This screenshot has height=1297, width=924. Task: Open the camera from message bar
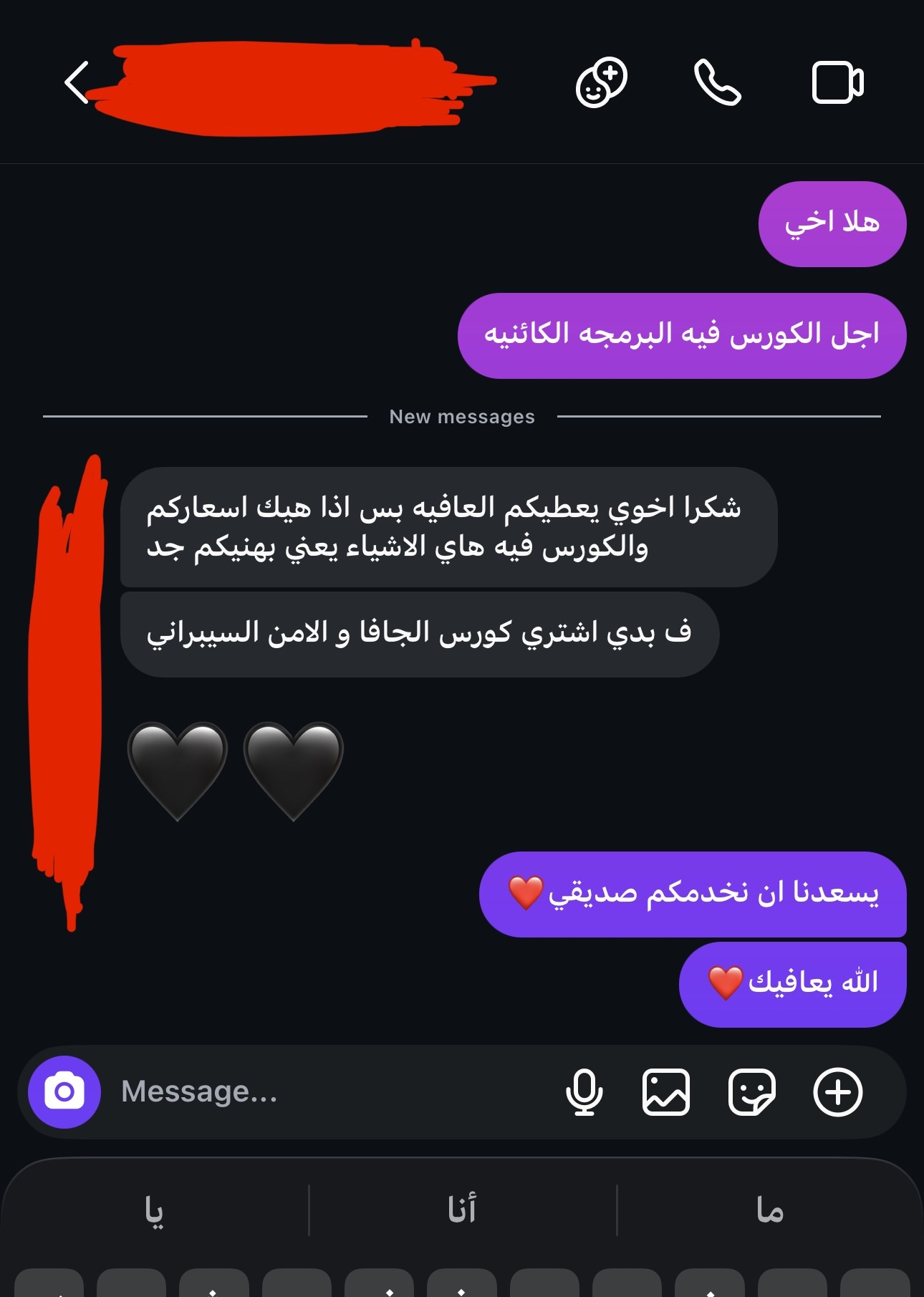coord(64,1091)
